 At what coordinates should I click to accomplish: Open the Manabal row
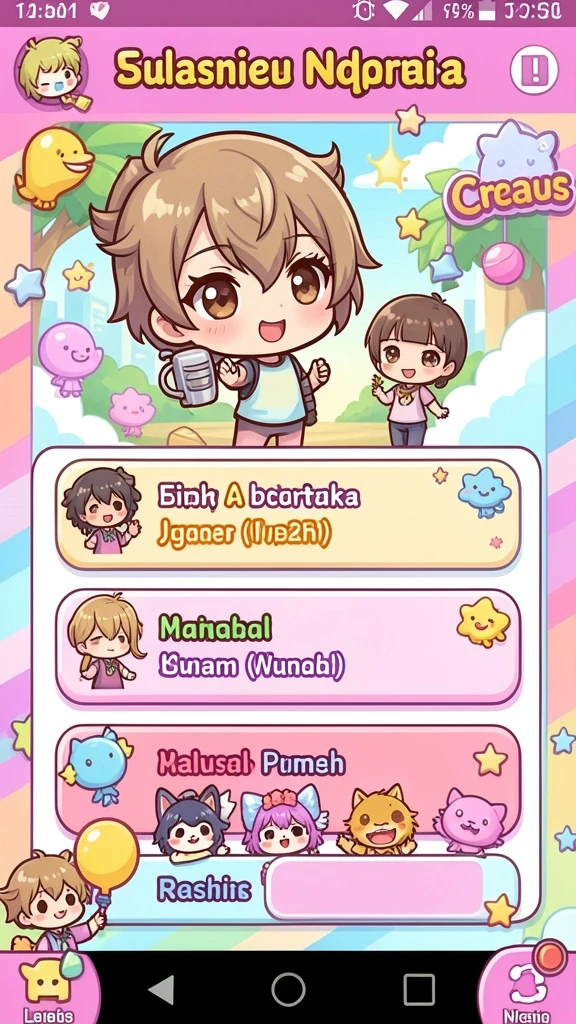pos(288,647)
